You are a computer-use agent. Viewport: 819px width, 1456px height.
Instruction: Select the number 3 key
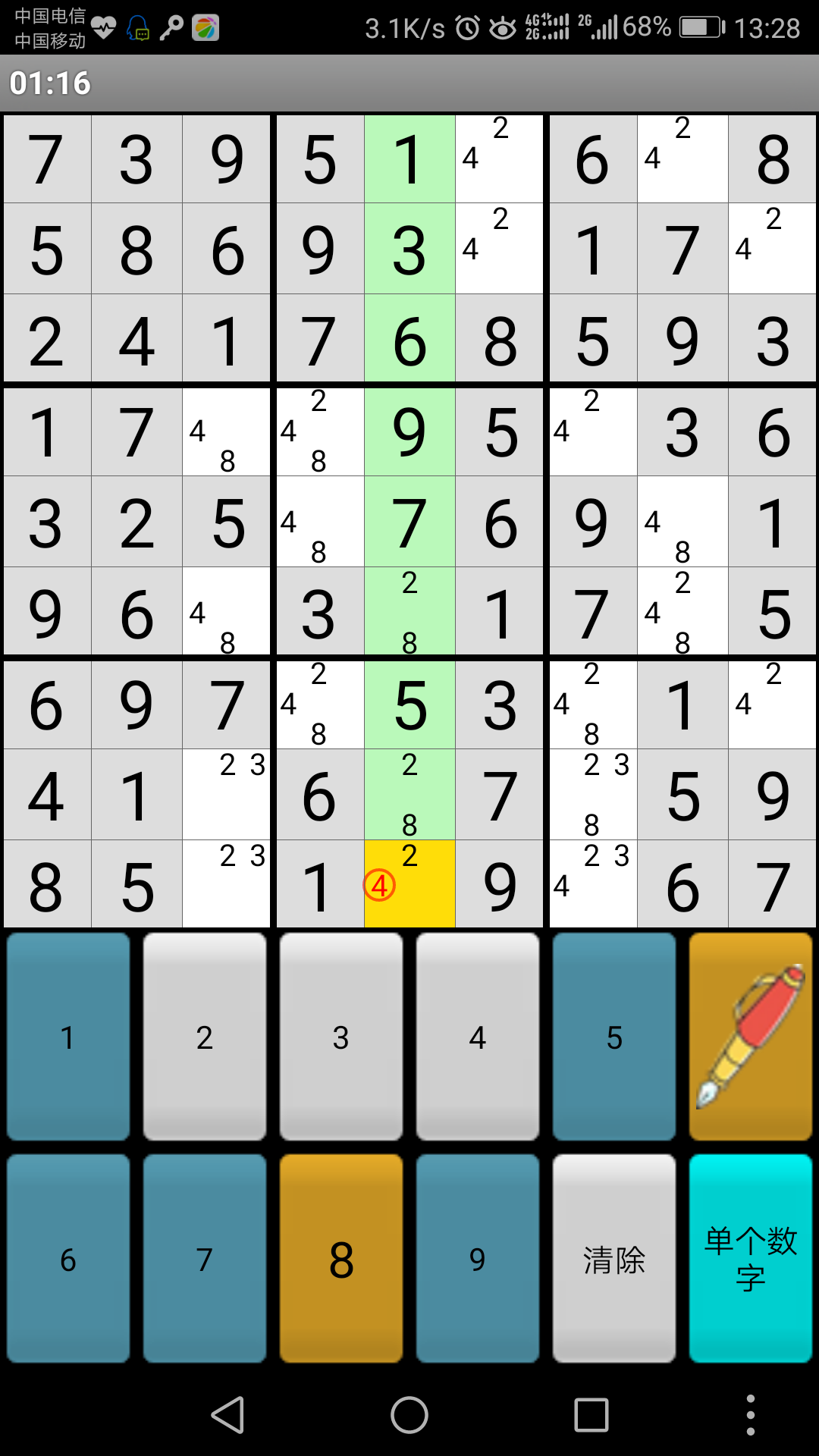[x=341, y=1037]
